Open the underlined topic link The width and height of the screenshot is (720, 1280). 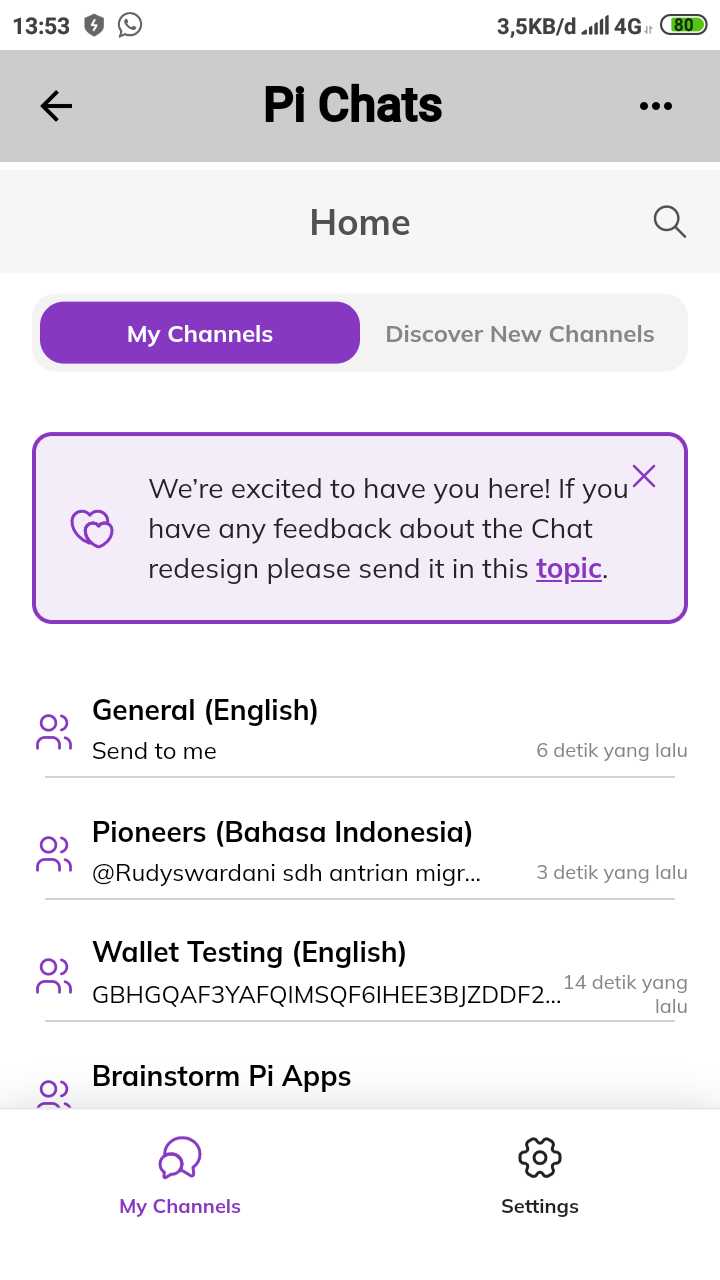(x=568, y=568)
